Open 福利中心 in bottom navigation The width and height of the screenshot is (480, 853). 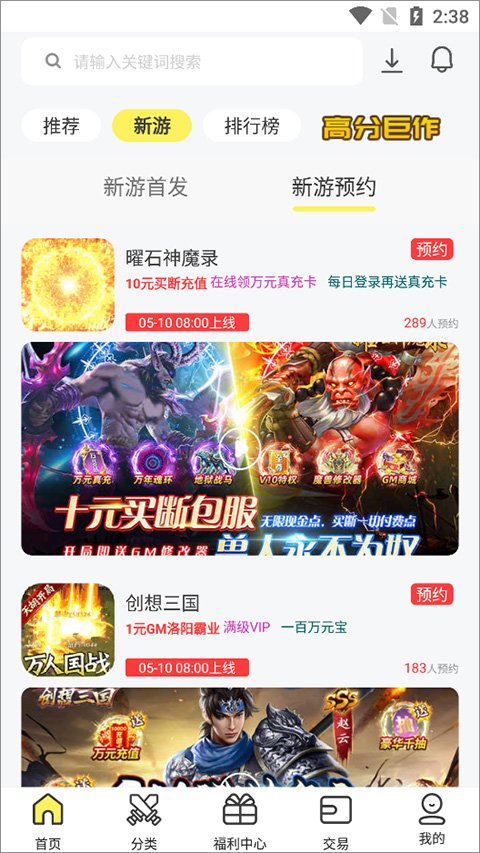(x=240, y=821)
